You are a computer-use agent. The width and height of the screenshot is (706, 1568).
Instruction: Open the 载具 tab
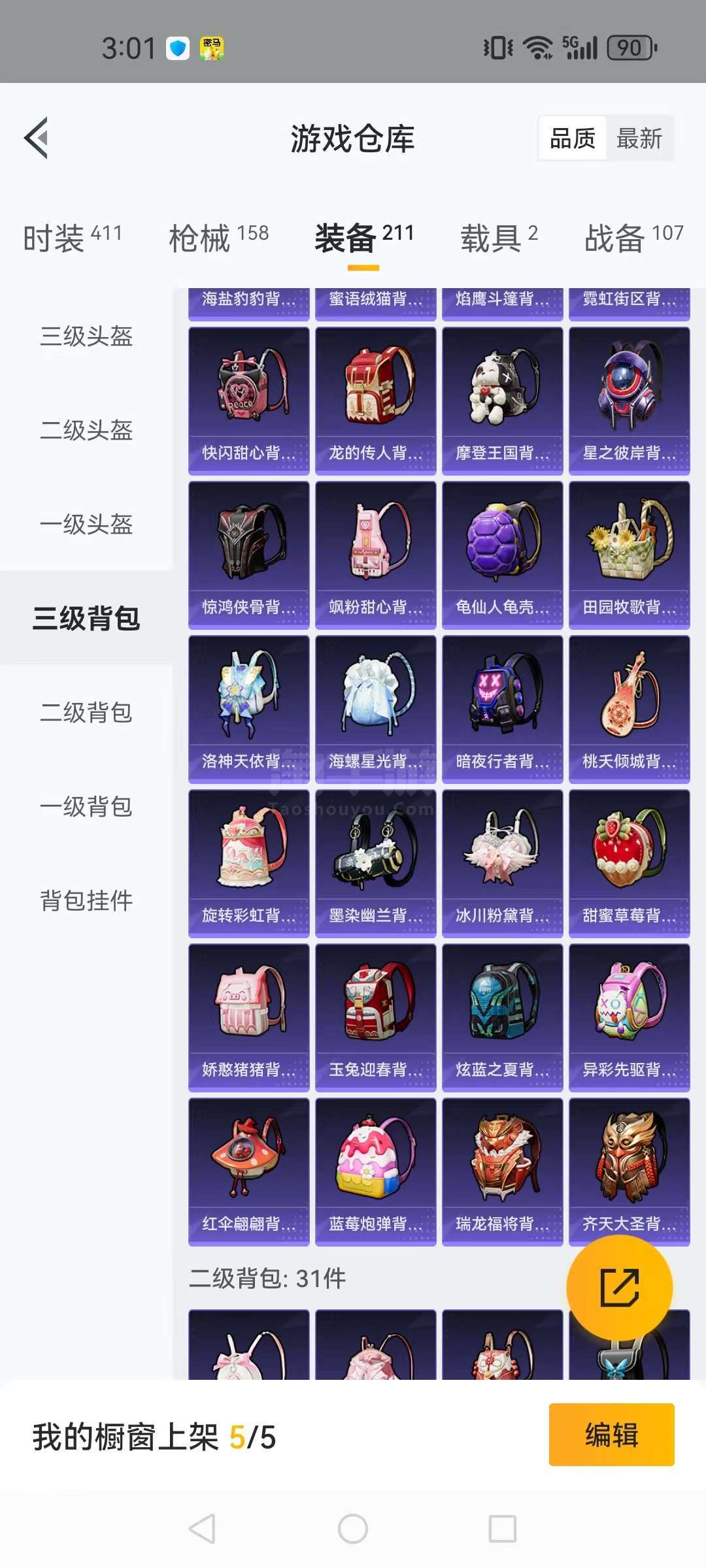(499, 238)
